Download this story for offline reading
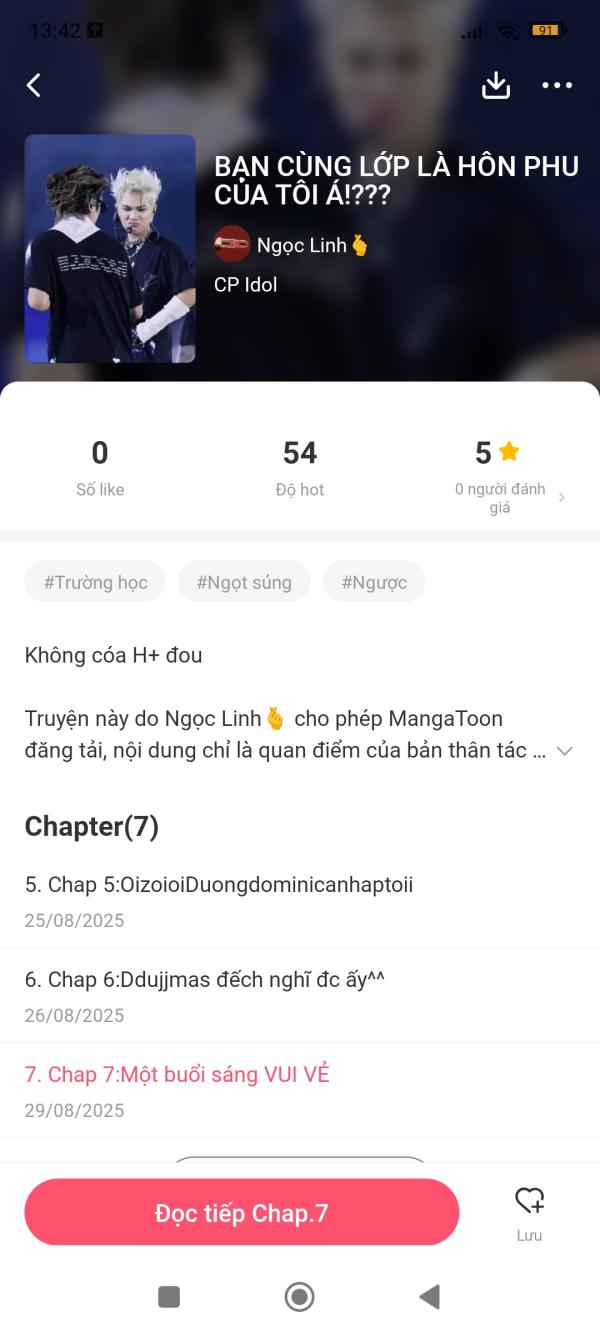 coord(496,85)
